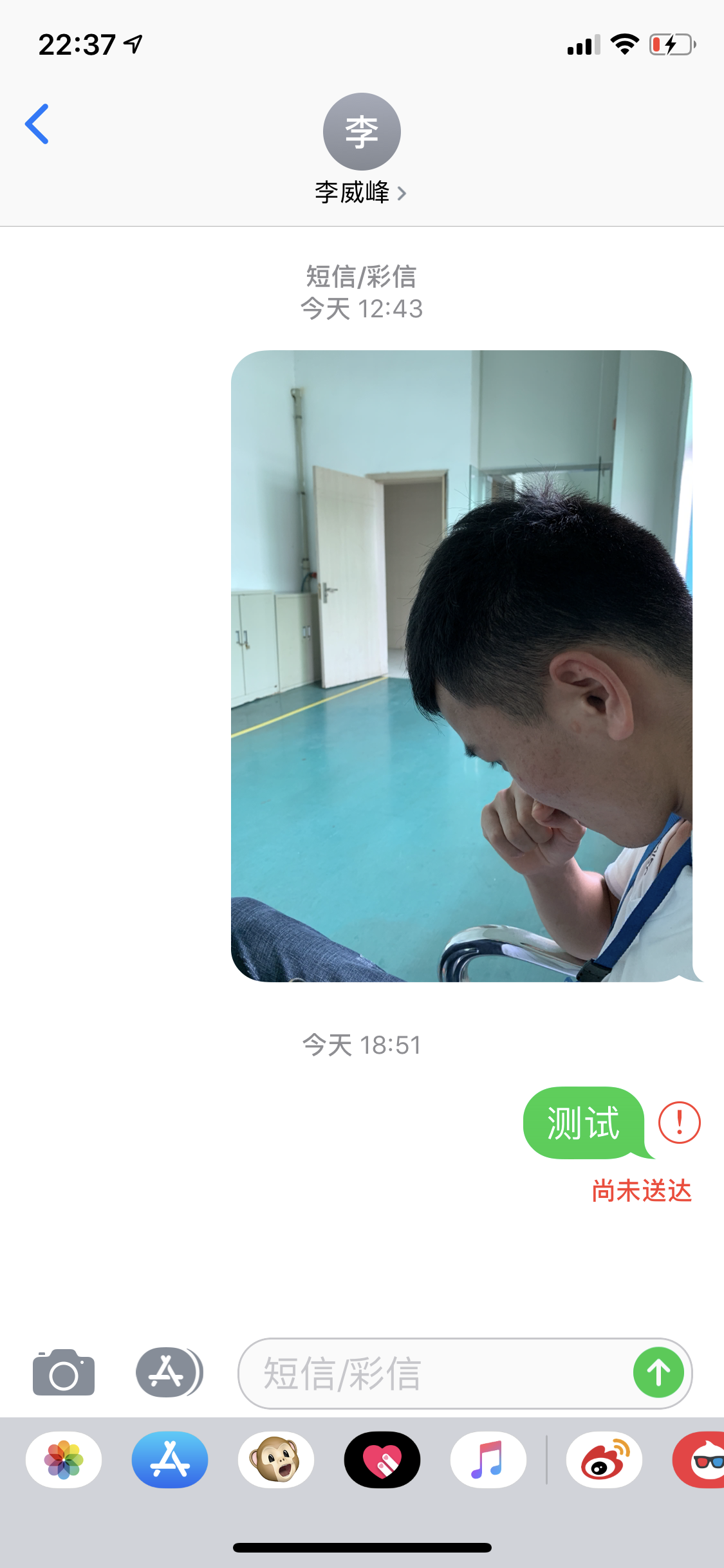Open the App Store for iMessage
The height and width of the screenshot is (1568, 724).
[170, 1460]
